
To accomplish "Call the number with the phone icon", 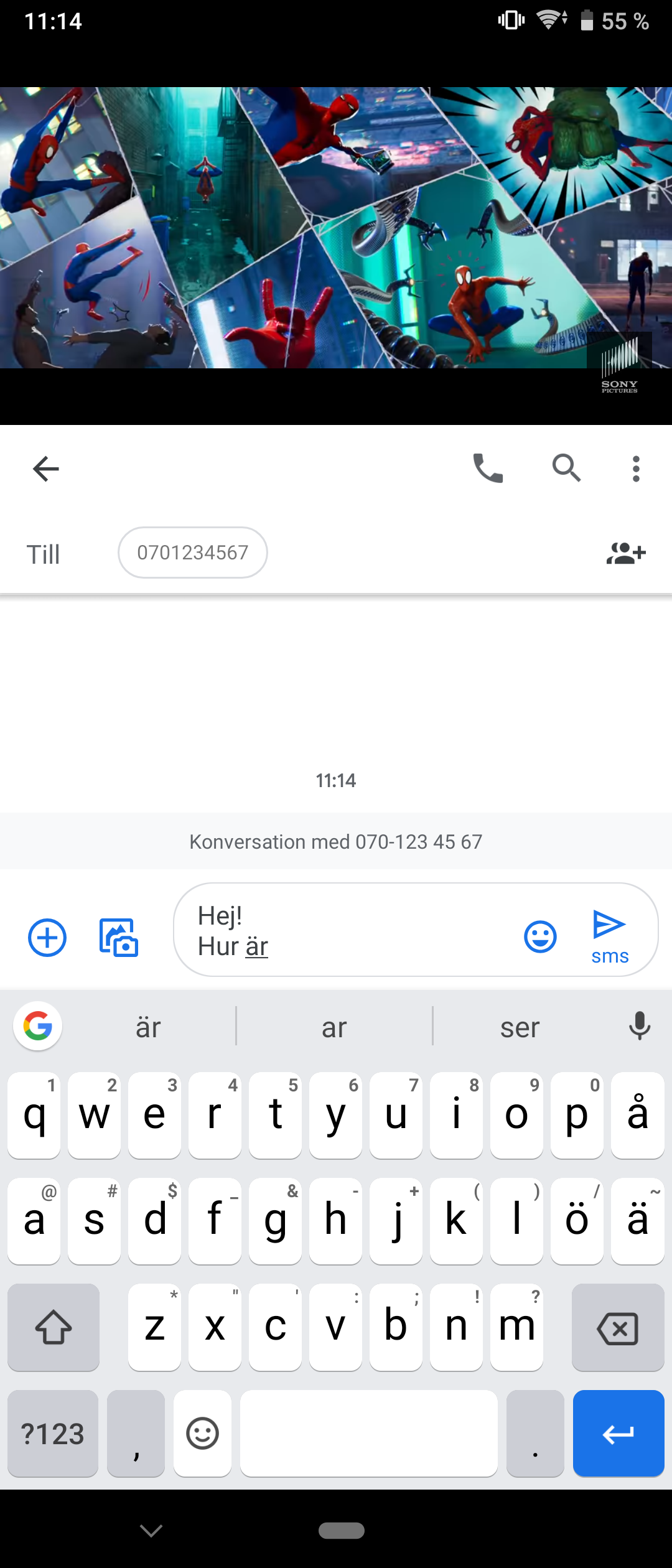I will click(x=488, y=469).
